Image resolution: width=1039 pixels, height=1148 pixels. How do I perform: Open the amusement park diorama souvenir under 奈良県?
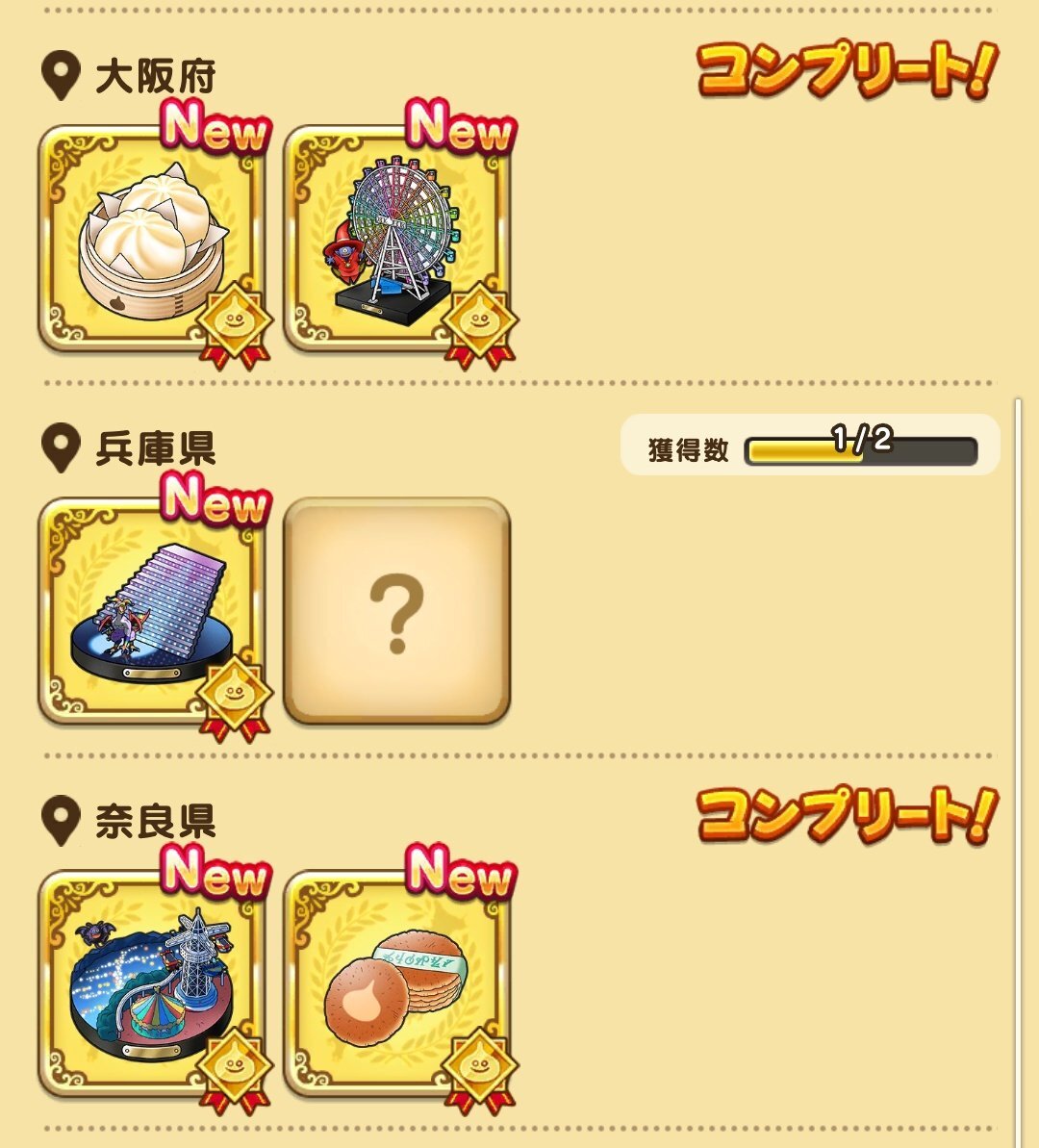click(x=152, y=983)
